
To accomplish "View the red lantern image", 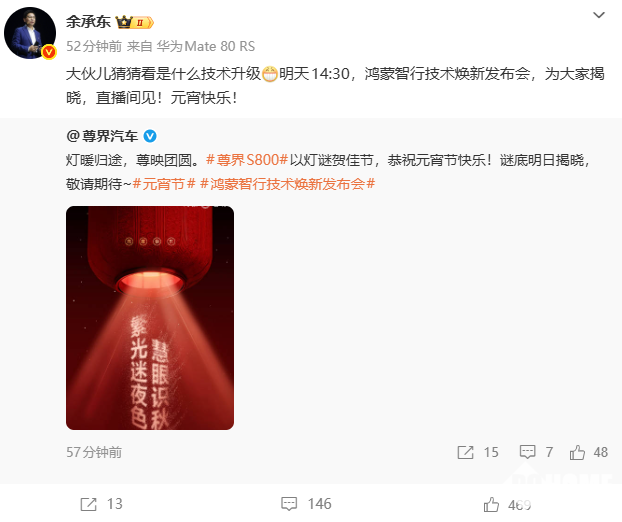I will (150, 317).
